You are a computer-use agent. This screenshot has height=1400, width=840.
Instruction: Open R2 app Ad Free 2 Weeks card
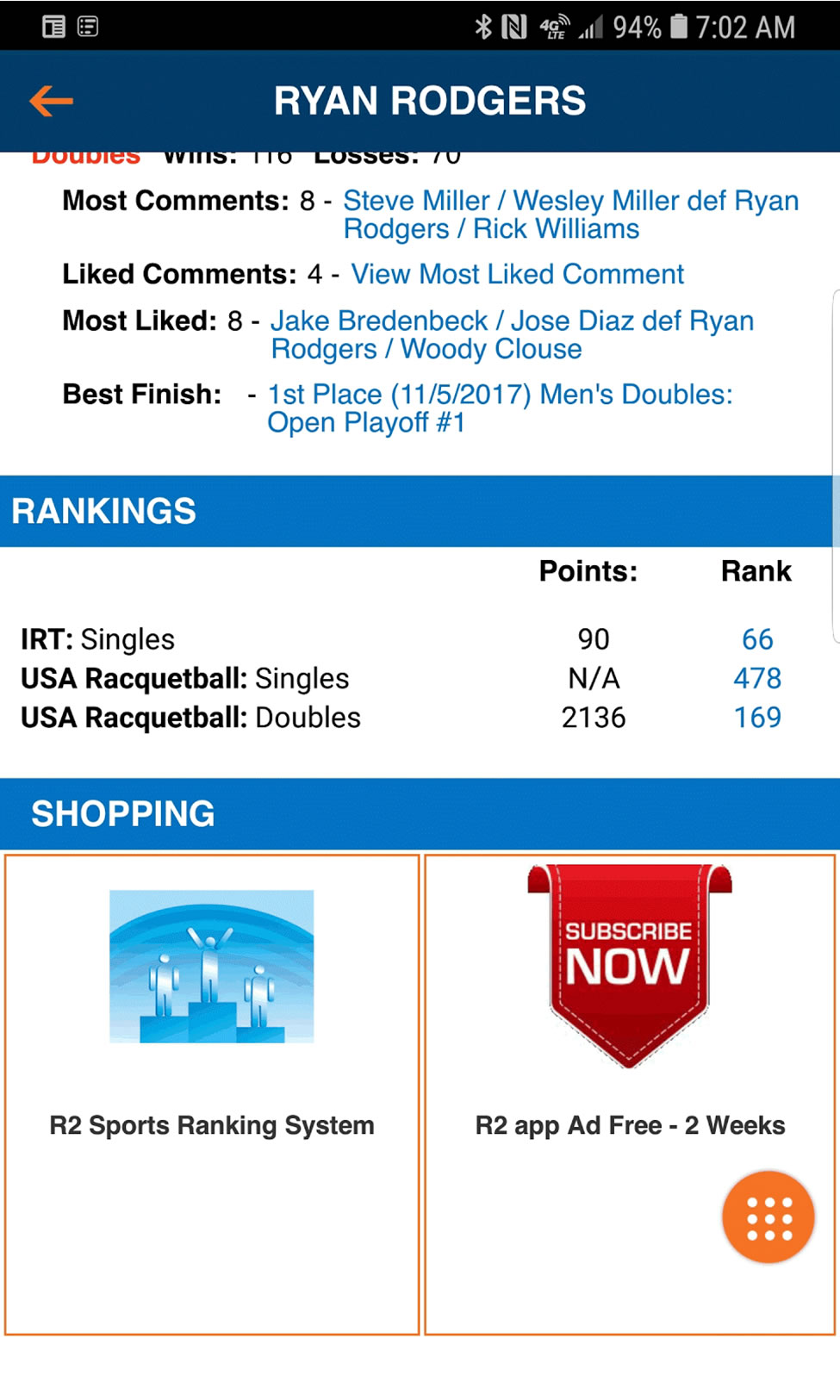(x=630, y=1094)
